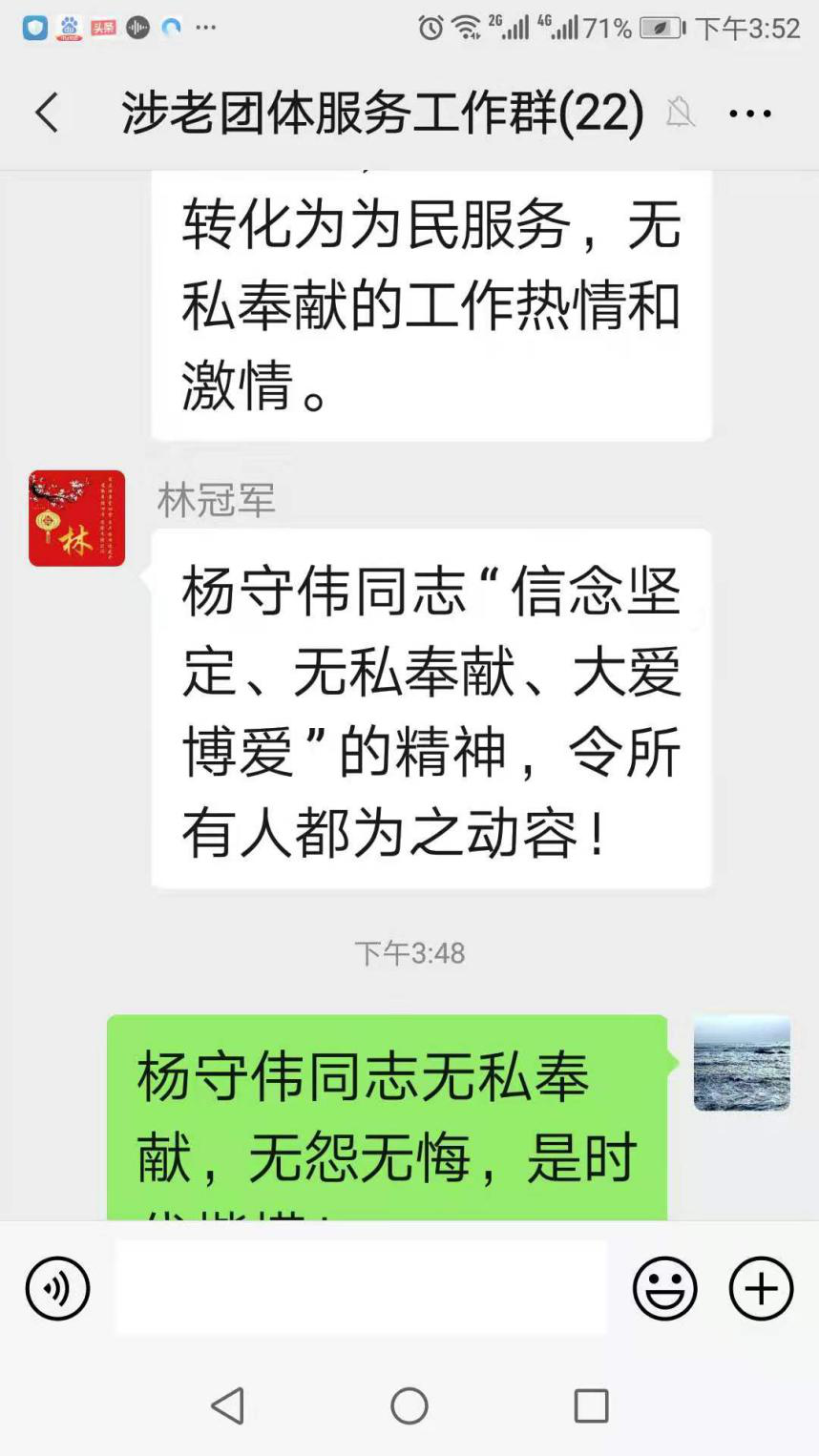
Task: Open 林冠军's profile avatar
Action: coord(76,518)
